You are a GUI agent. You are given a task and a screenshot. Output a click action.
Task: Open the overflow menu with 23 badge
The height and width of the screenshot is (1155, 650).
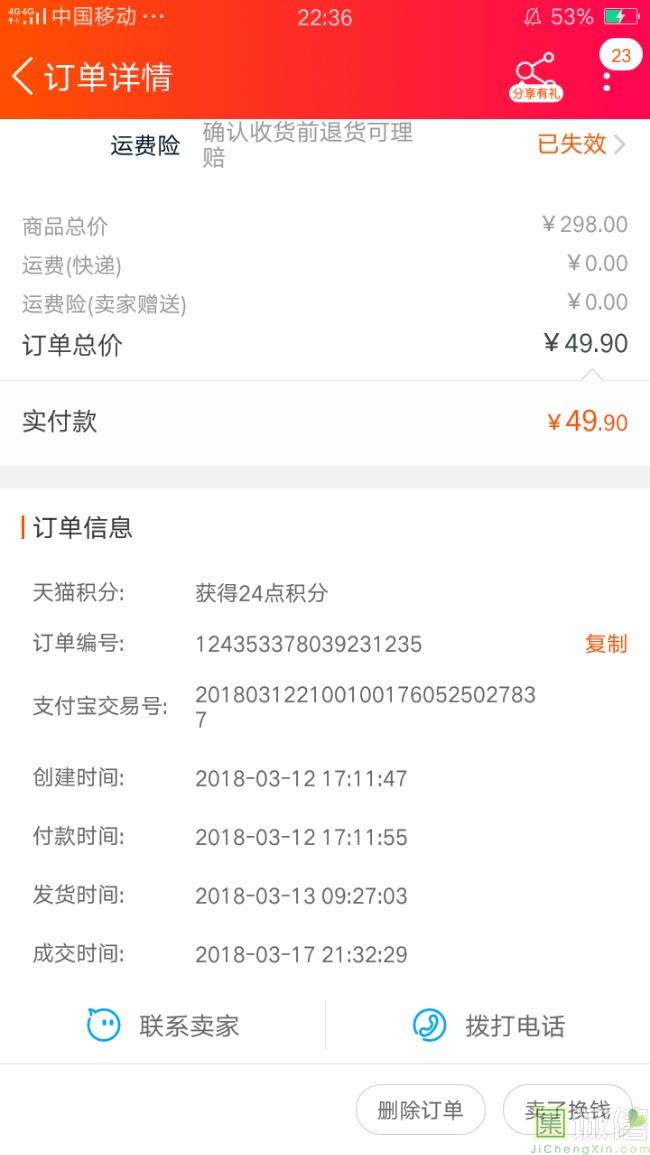(607, 78)
